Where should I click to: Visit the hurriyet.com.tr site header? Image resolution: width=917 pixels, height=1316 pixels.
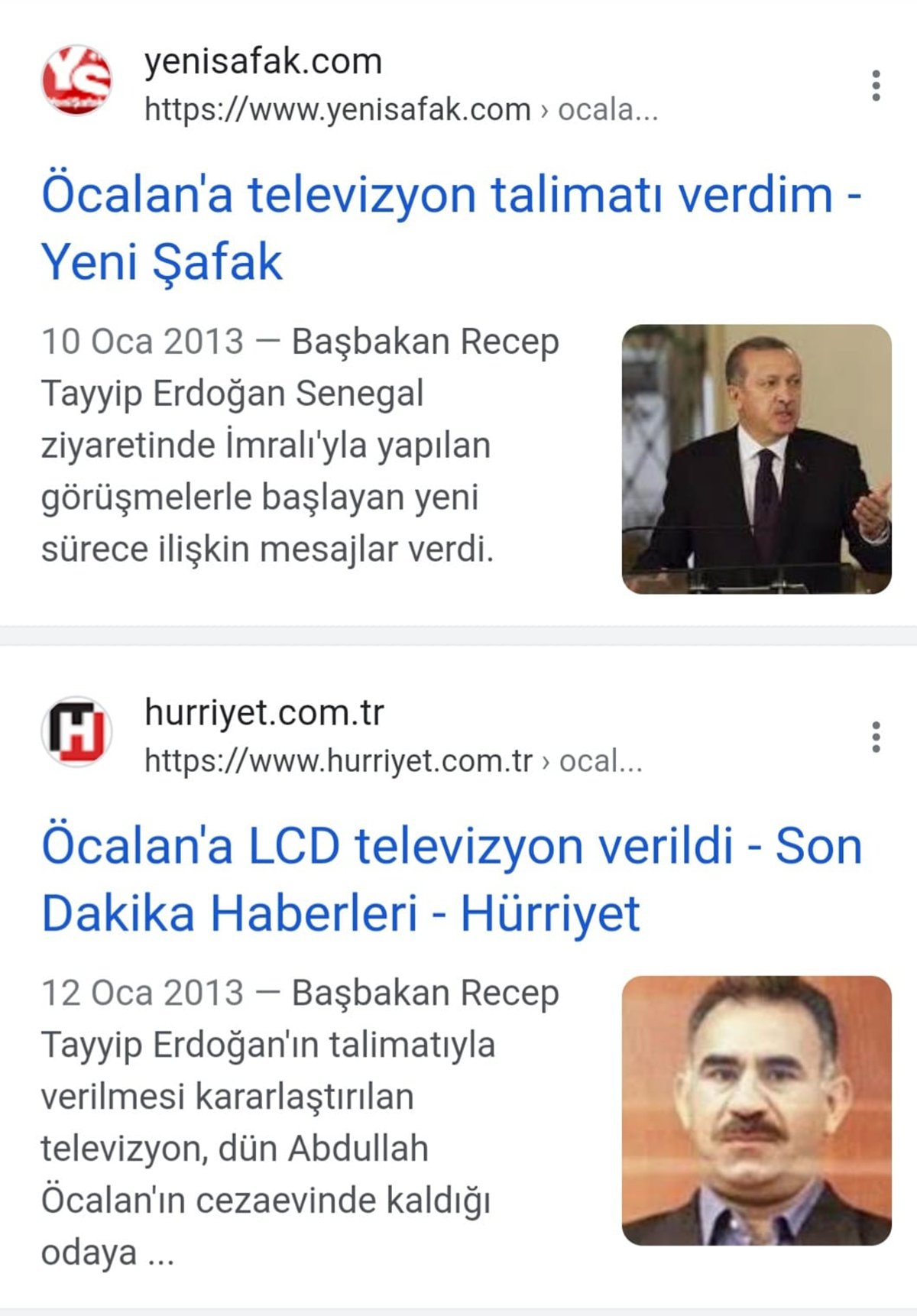point(264,714)
